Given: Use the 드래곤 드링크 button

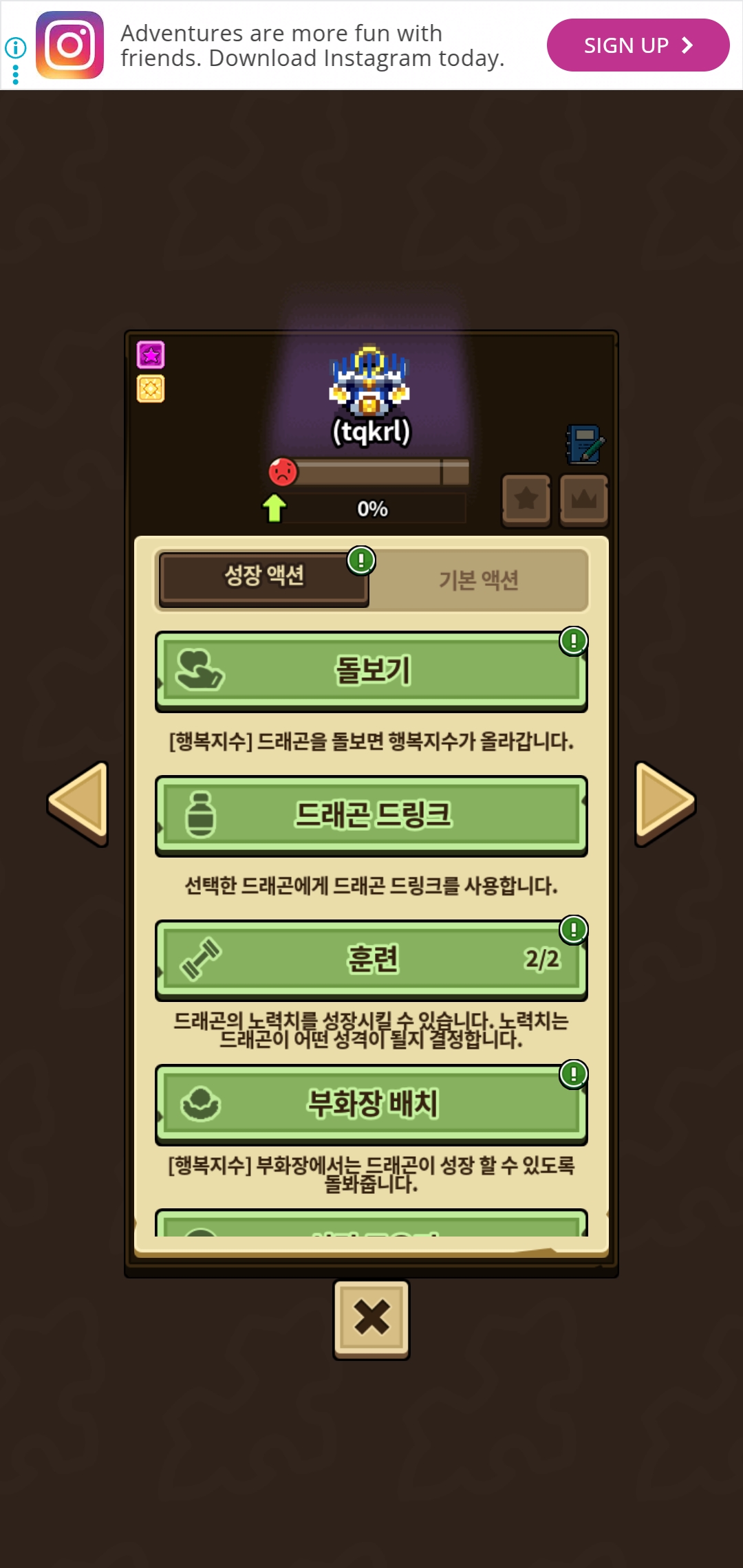Looking at the screenshot, I should coord(371,816).
